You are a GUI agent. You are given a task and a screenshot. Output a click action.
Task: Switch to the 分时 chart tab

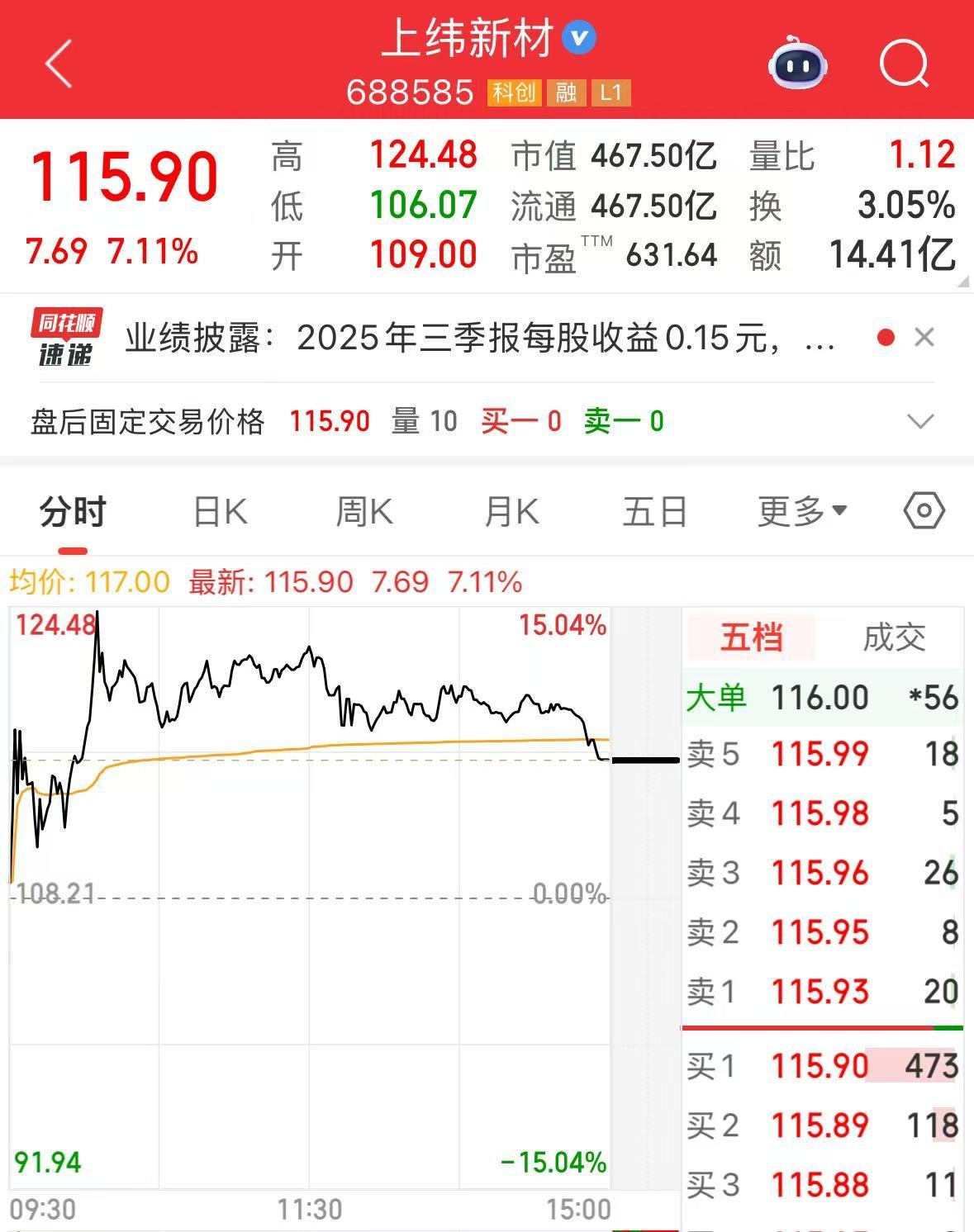[x=73, y=512]
